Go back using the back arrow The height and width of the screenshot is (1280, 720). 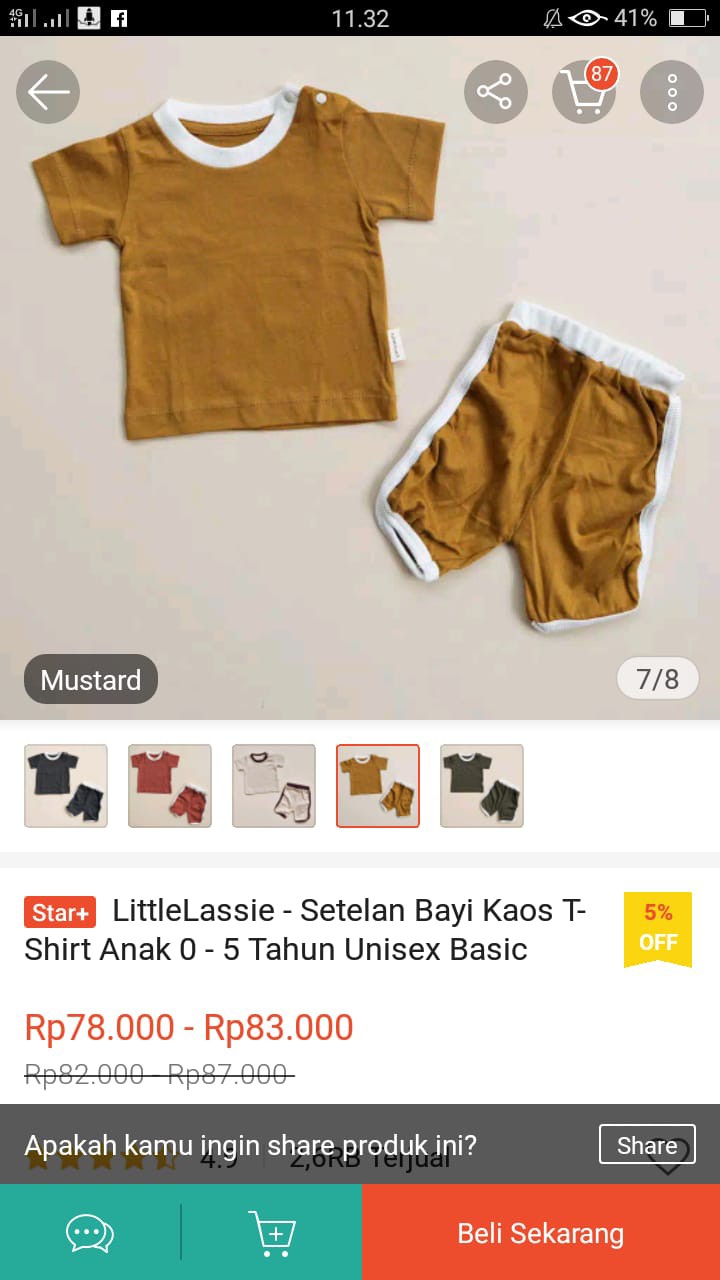47,91
